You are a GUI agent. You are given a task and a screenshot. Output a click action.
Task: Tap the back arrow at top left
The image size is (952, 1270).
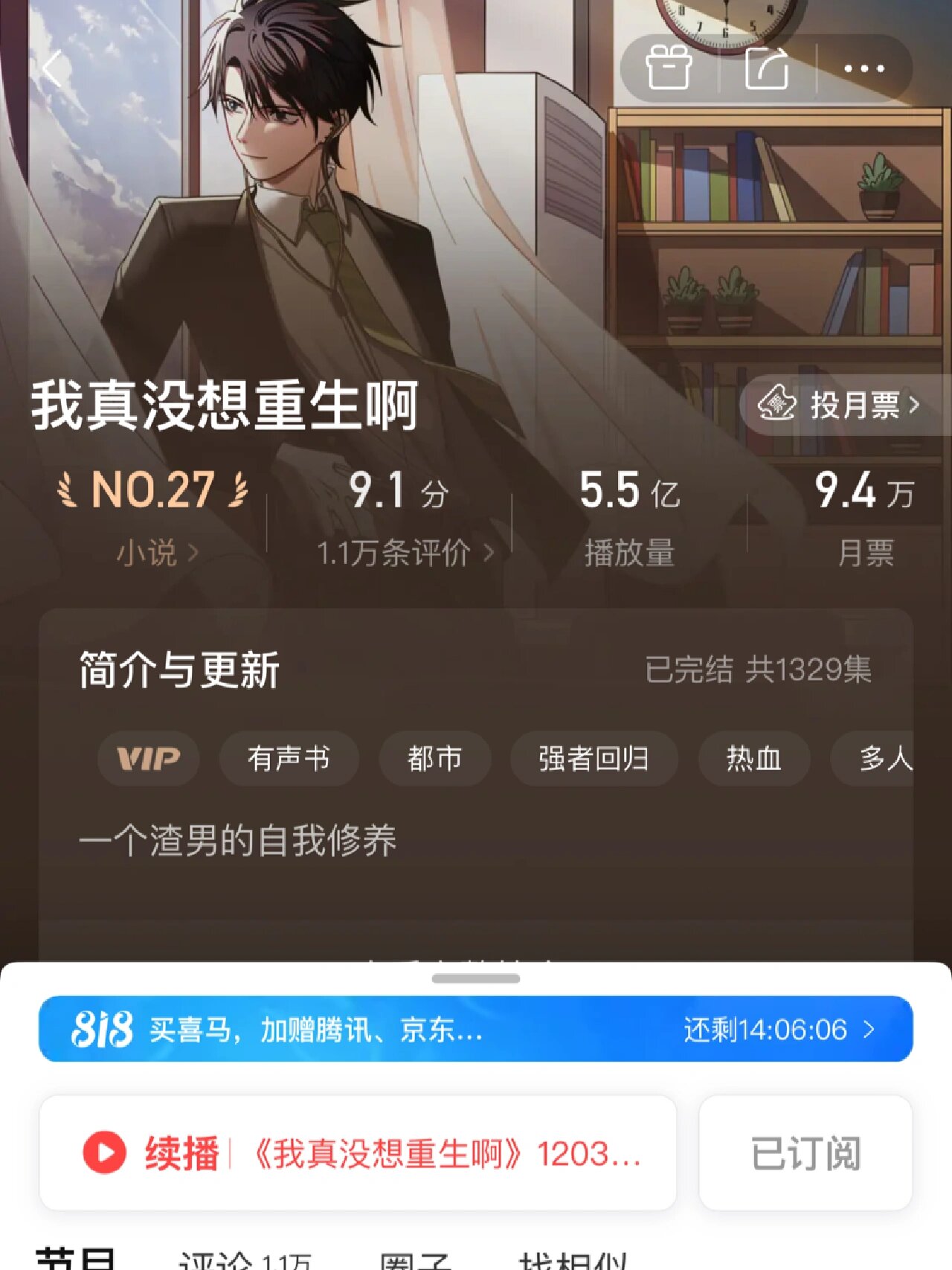[x=52, y=67]
